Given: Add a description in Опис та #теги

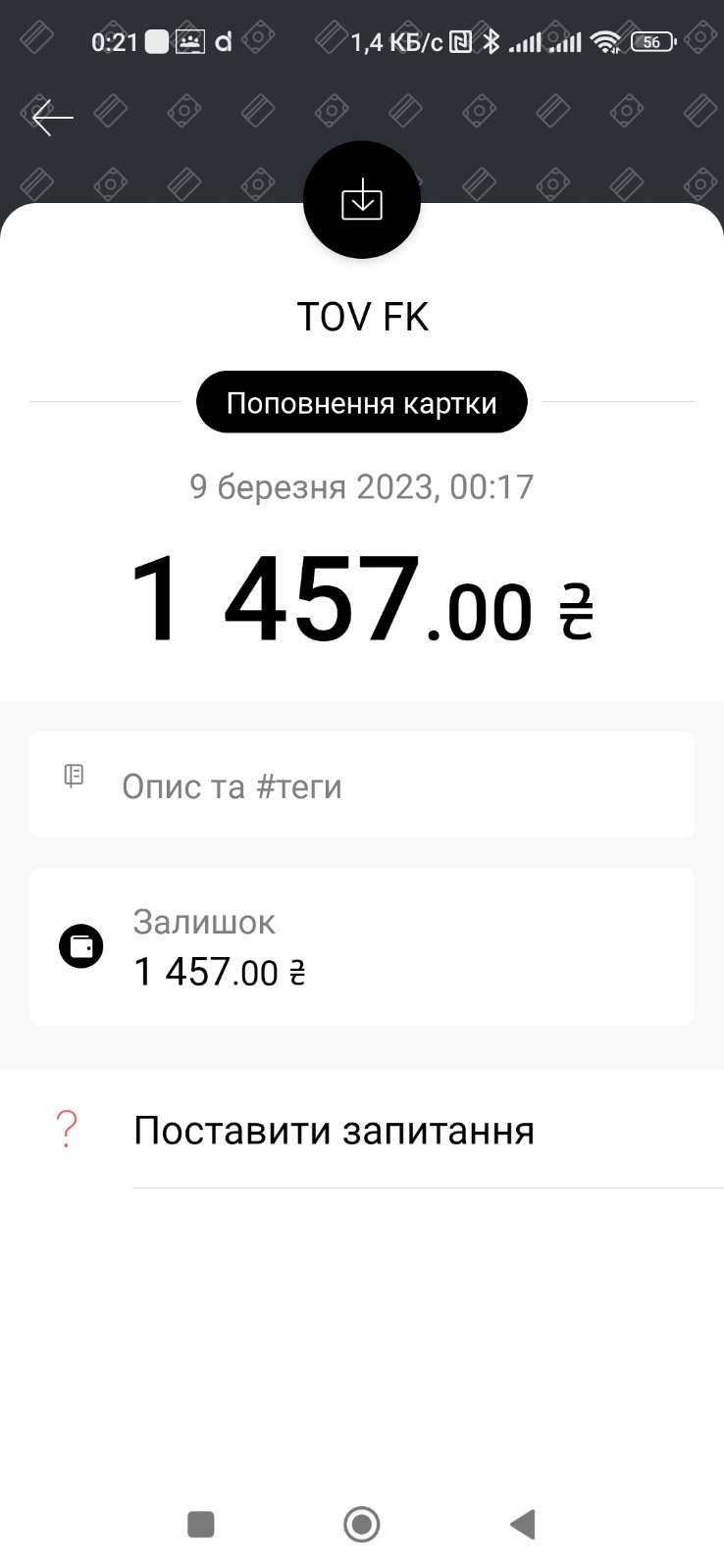Looking at the screenshot, I should pyautogui.click(x=361, y=785).
